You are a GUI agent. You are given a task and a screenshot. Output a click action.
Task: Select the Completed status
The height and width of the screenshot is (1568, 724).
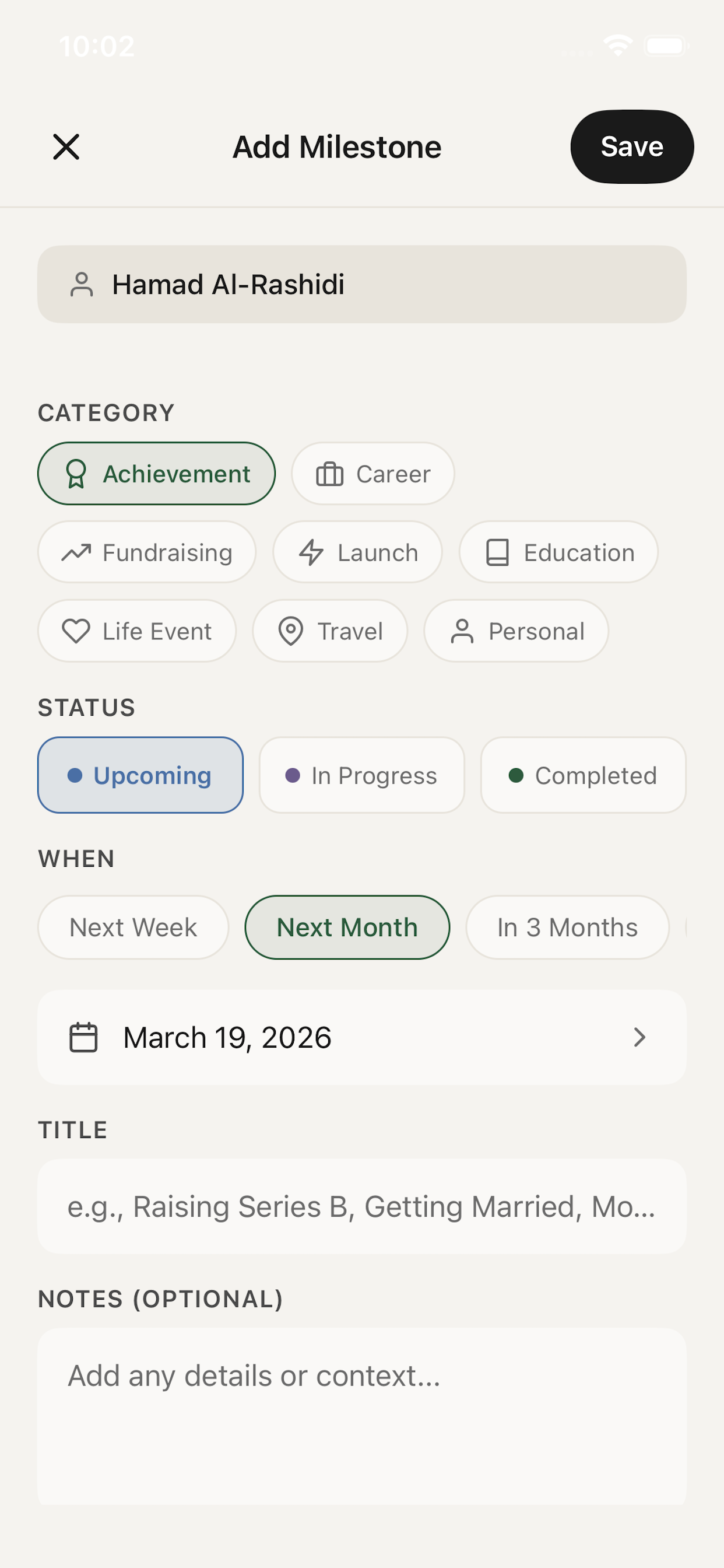582,775
